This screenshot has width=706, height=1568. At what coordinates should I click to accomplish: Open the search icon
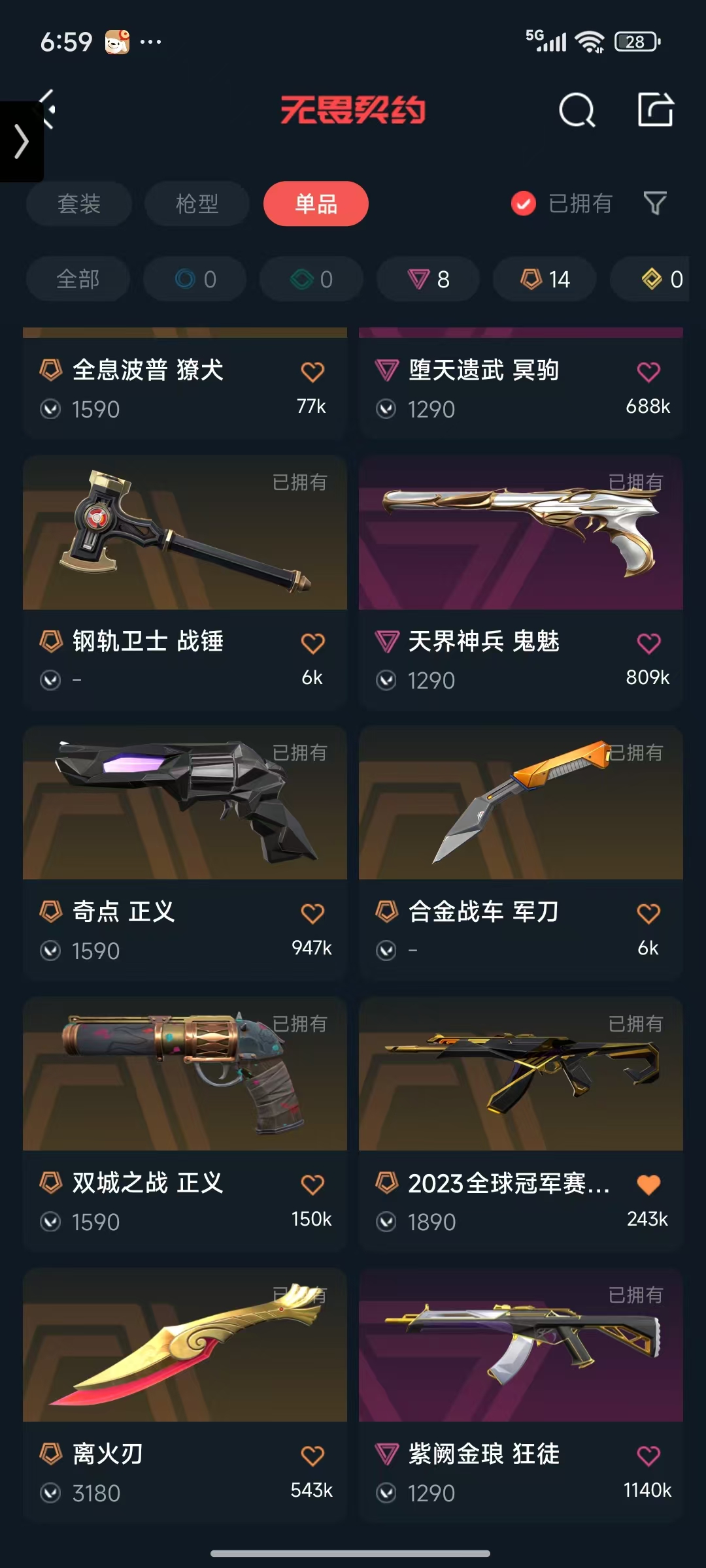coord(577,110)
